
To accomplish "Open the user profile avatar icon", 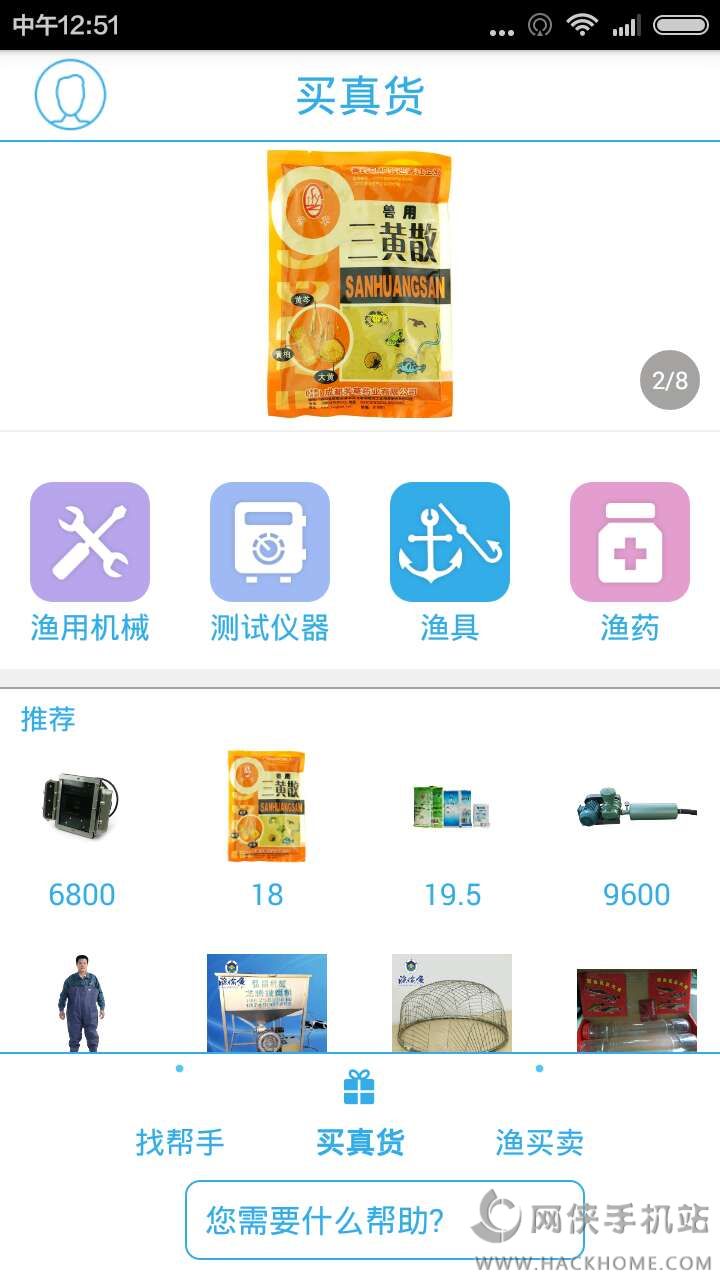I will (70, 95).
